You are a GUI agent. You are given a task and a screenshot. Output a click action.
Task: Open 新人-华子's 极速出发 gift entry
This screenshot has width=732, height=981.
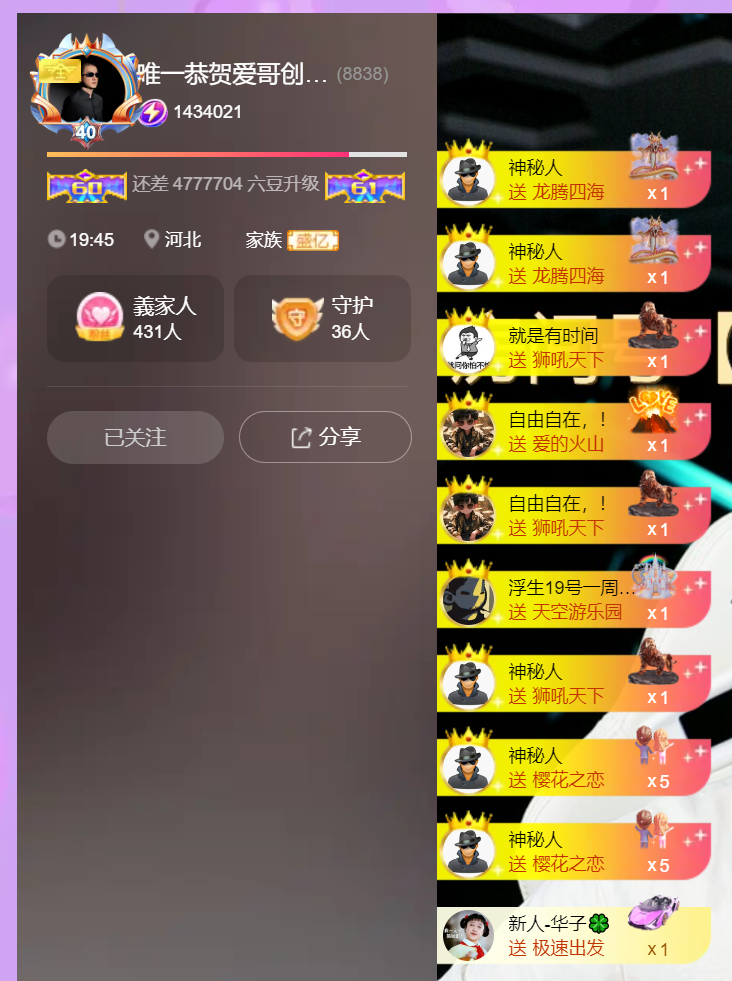[573, 936]
